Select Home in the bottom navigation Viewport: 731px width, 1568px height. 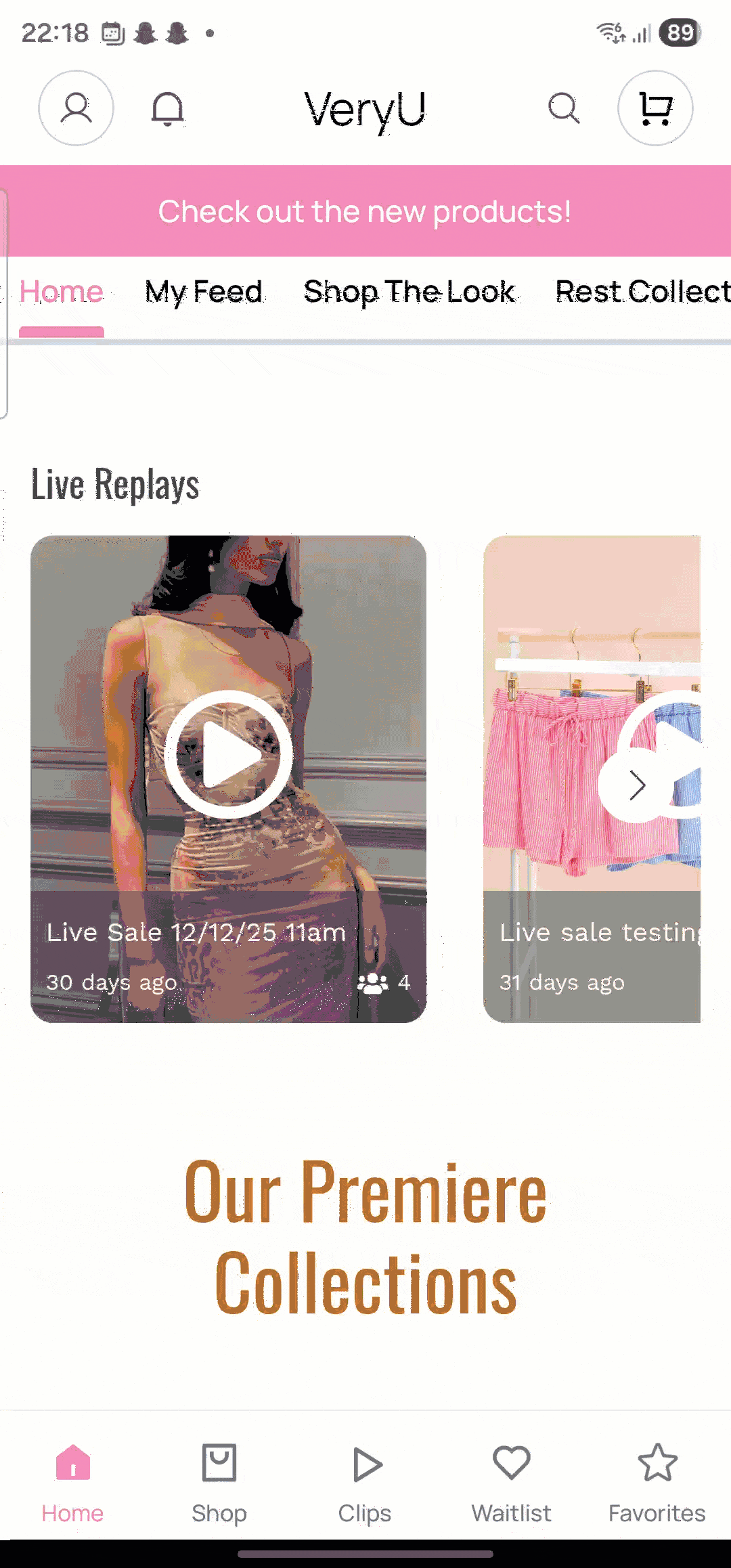pos(73,1483)
